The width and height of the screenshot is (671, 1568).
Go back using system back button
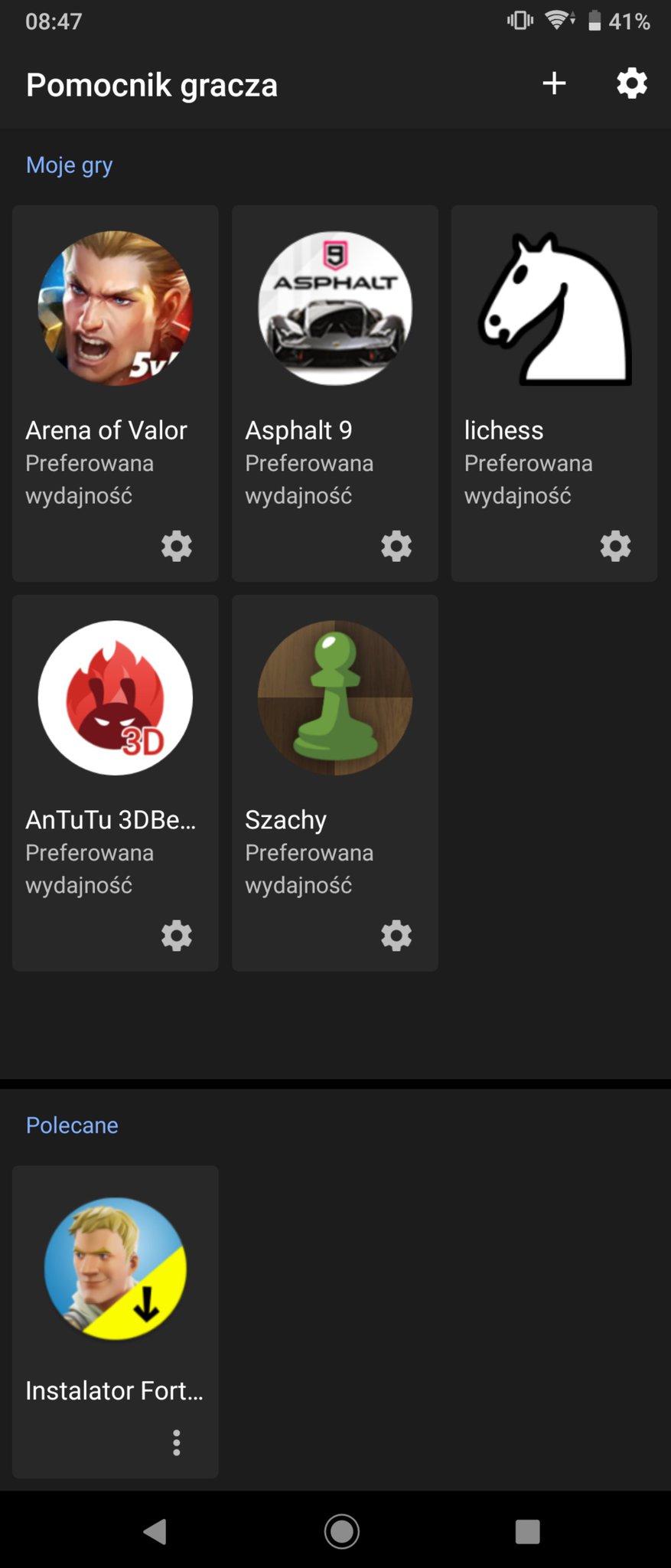tap(155, 1531)
